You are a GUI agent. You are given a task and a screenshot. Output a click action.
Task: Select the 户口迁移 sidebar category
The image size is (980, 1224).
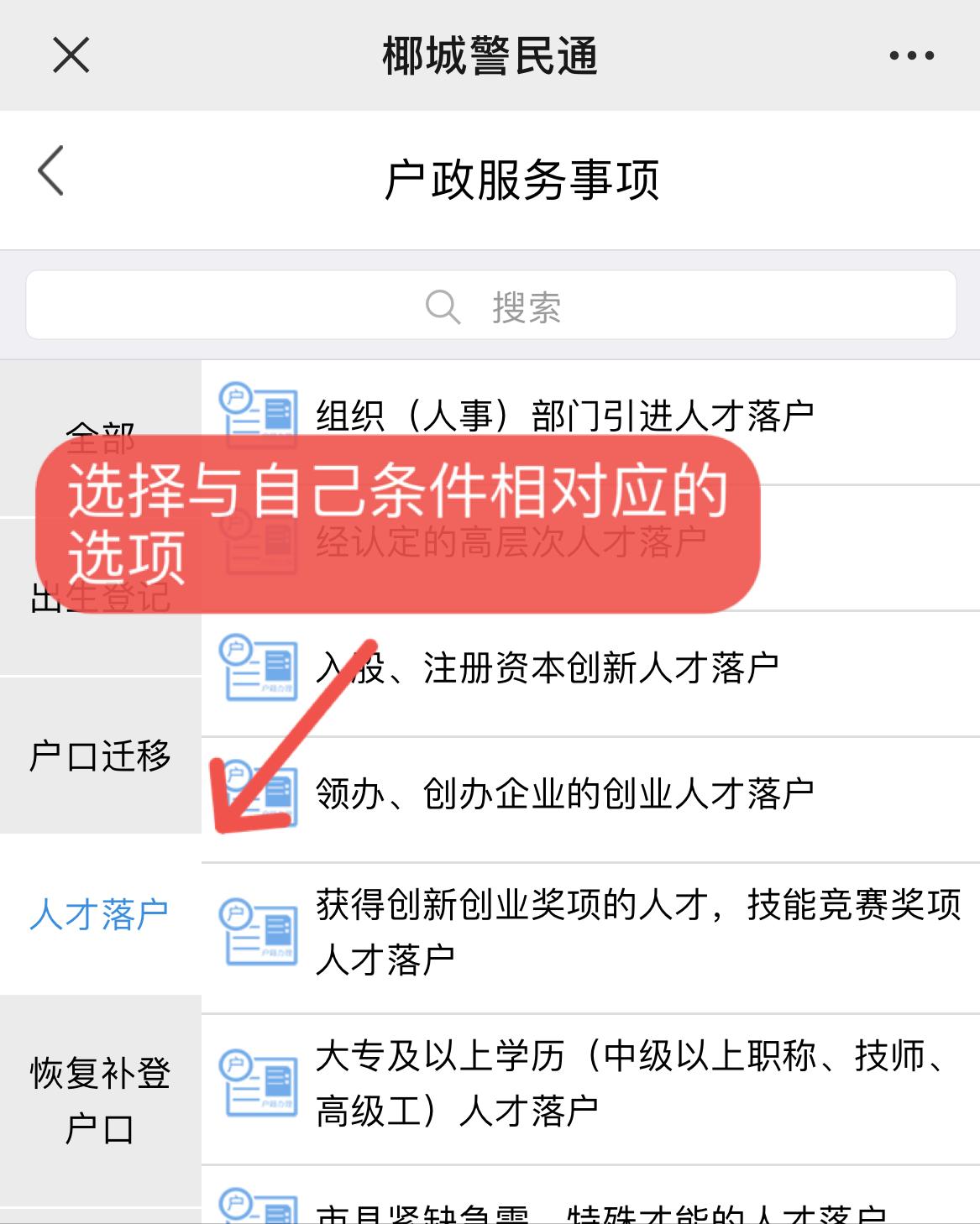point(101,755)
